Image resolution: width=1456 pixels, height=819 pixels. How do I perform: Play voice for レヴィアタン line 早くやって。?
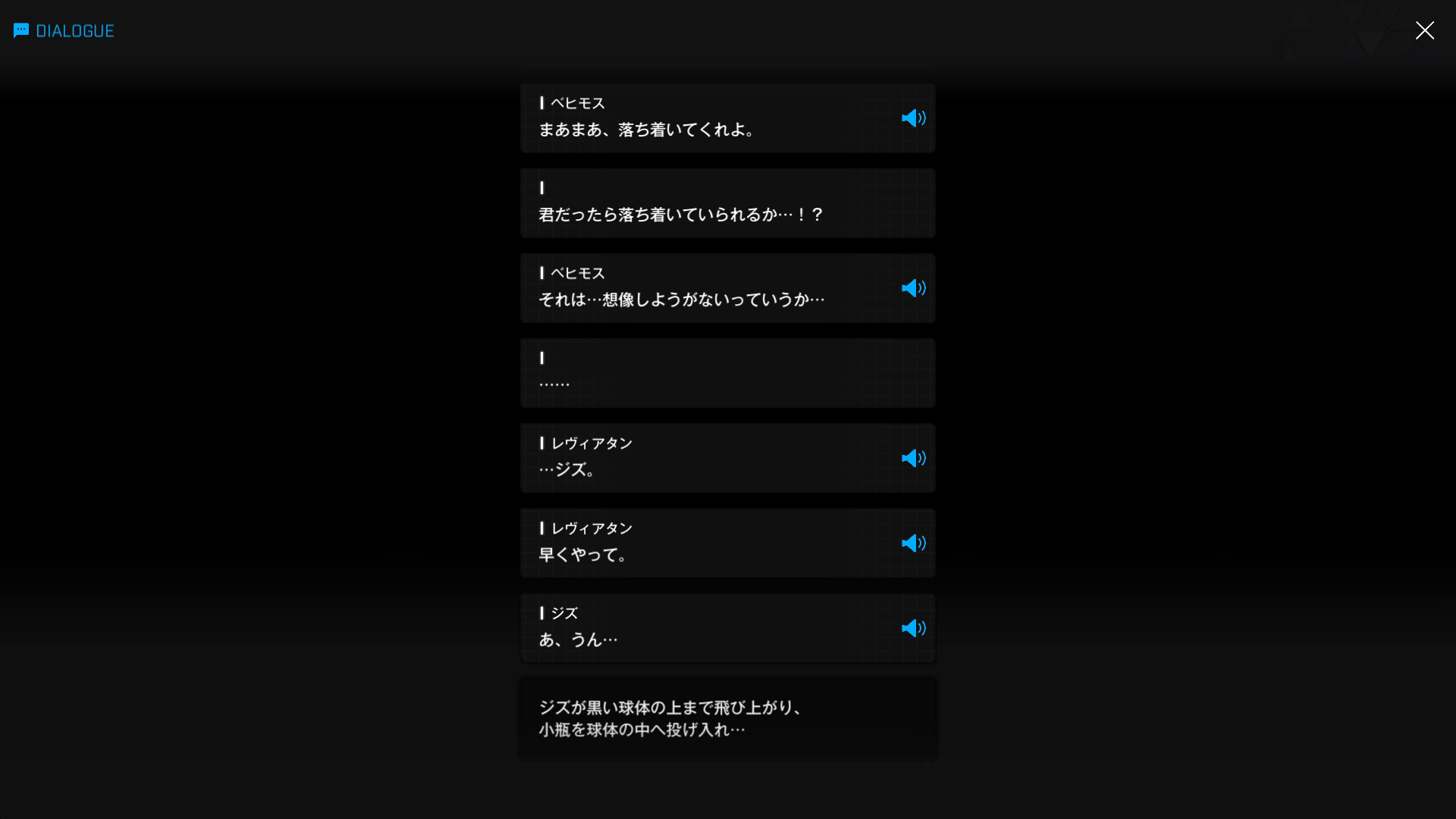[x=913, y=543]
